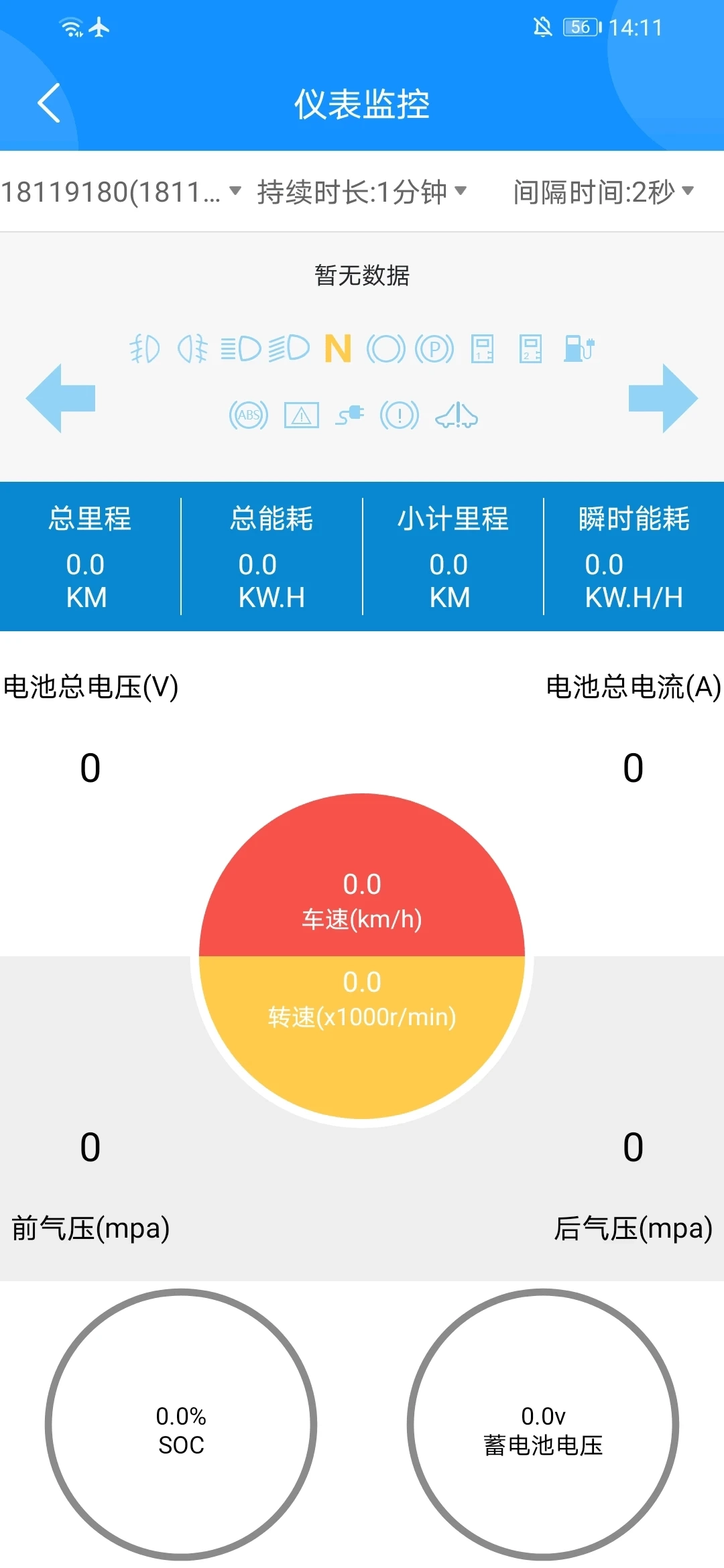Click the charging station icon
Image resolution: width=724 pixels, height=1568 pixels.
click(x=579, y=348)
